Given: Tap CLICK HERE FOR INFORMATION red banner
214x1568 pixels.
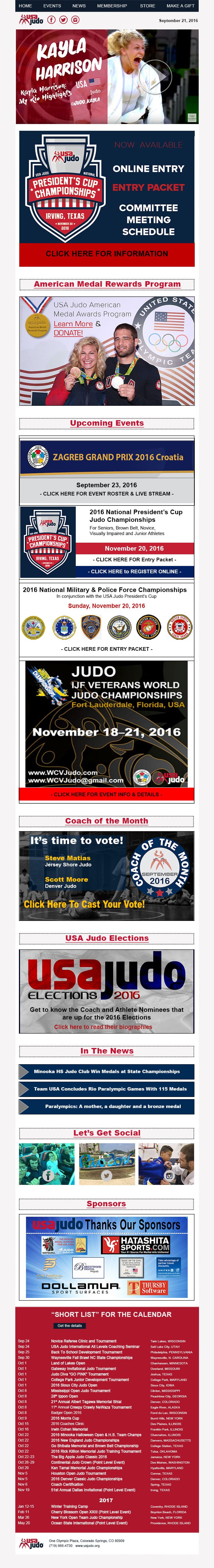Looking at the screenshot, I should [106, 254].
